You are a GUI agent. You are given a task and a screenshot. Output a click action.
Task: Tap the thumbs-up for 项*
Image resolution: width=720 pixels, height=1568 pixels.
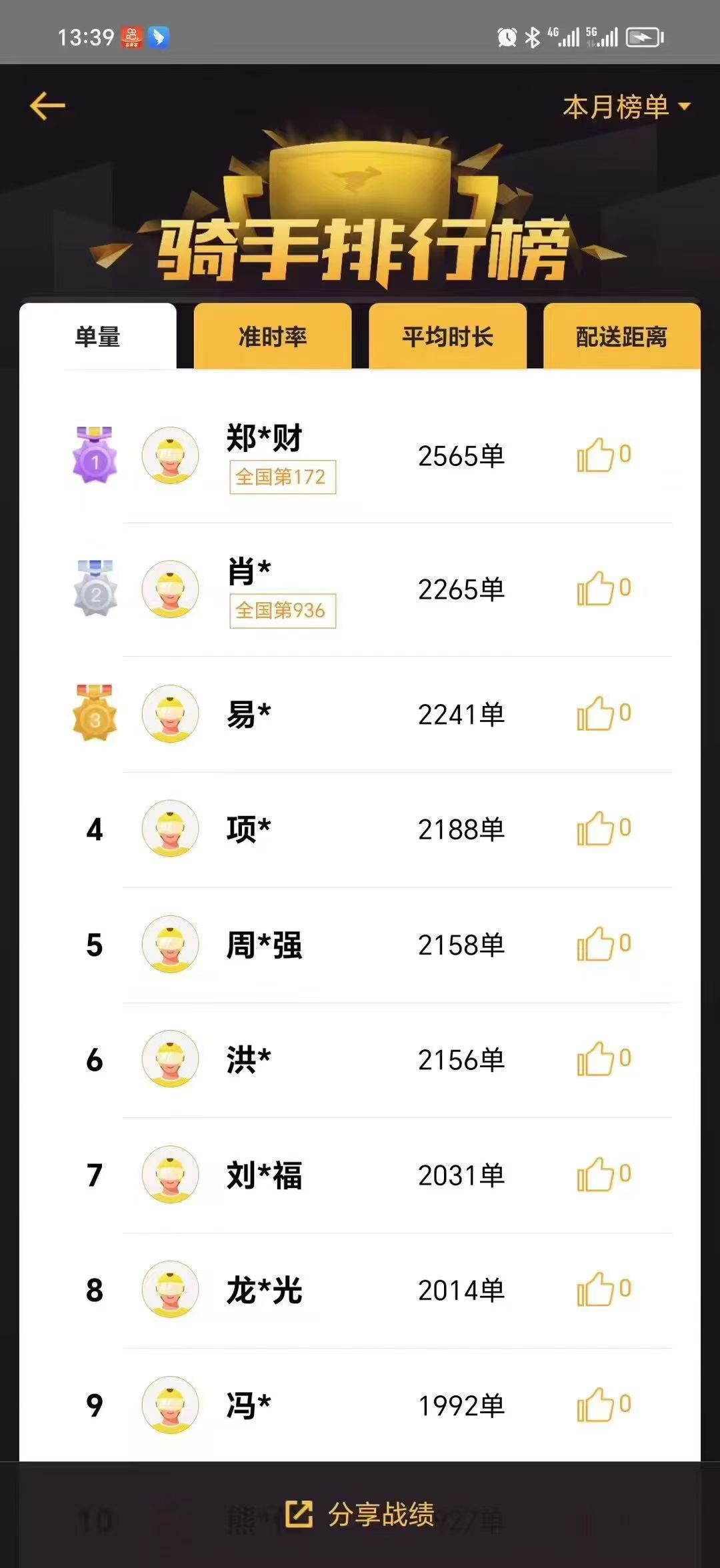point(596,829)
